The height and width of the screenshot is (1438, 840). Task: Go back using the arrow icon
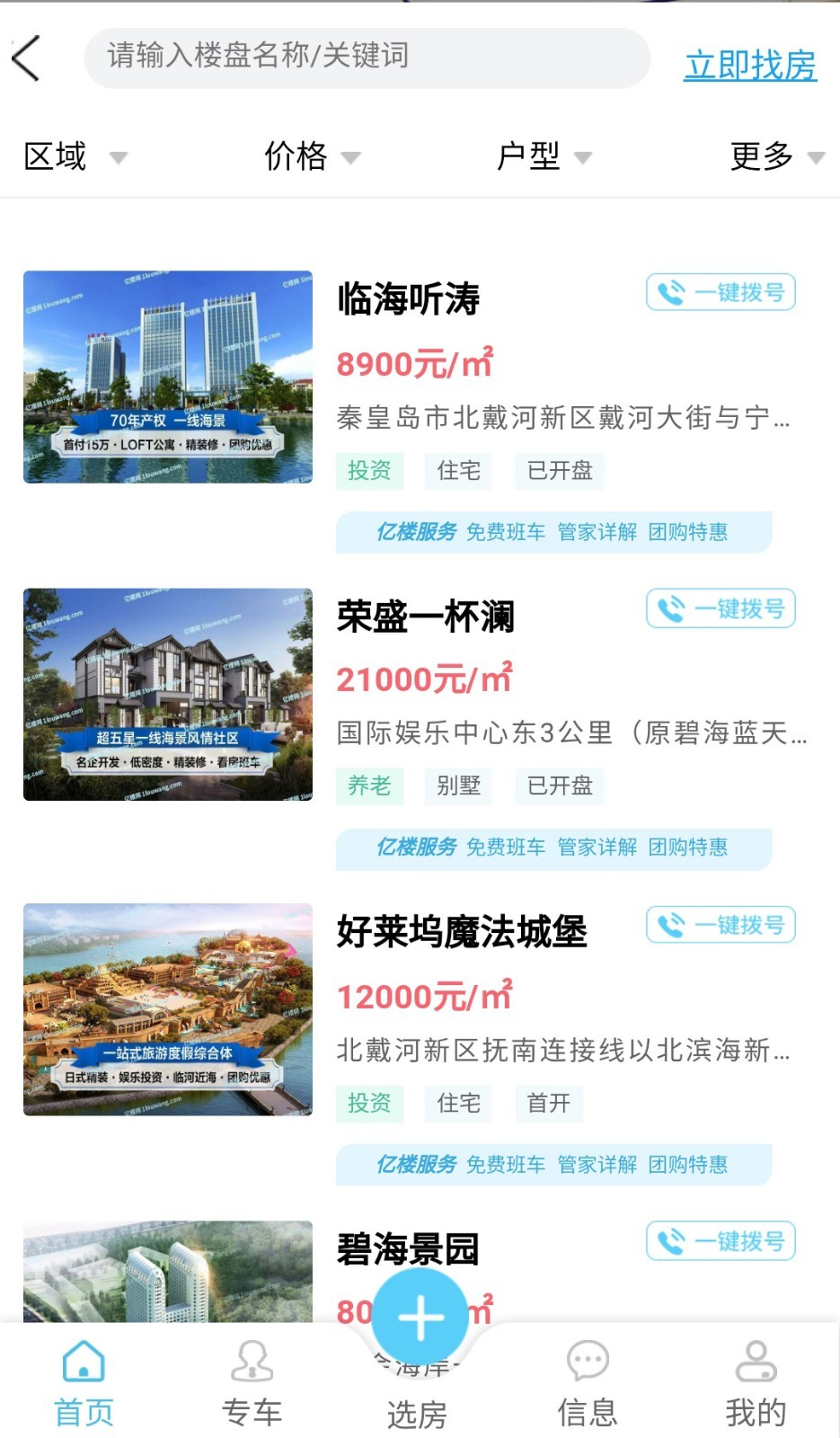coord(27,59)
